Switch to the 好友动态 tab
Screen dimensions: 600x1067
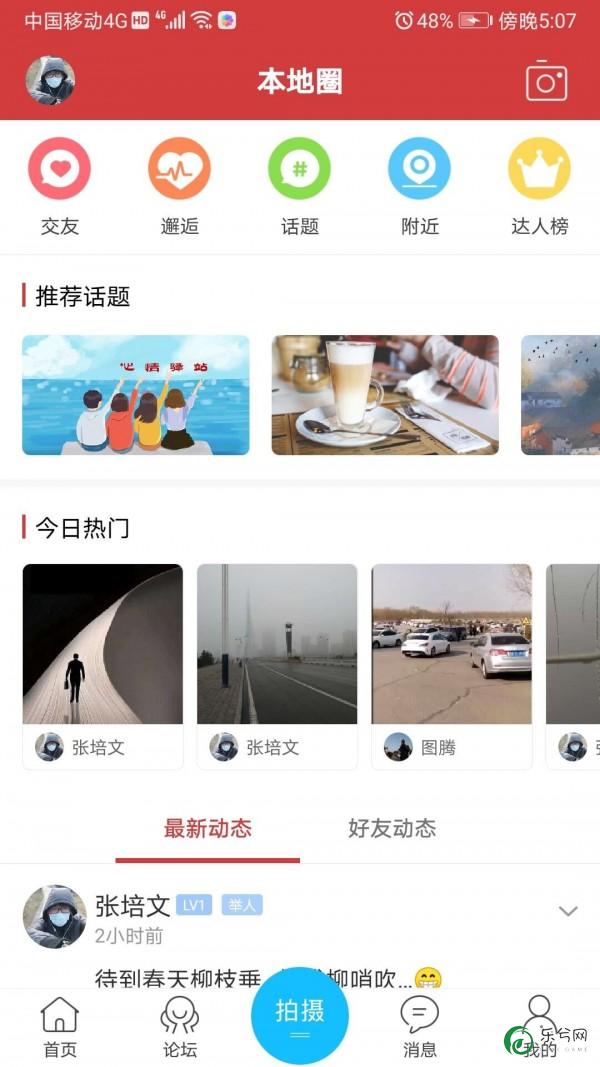[x=392, y=829]
